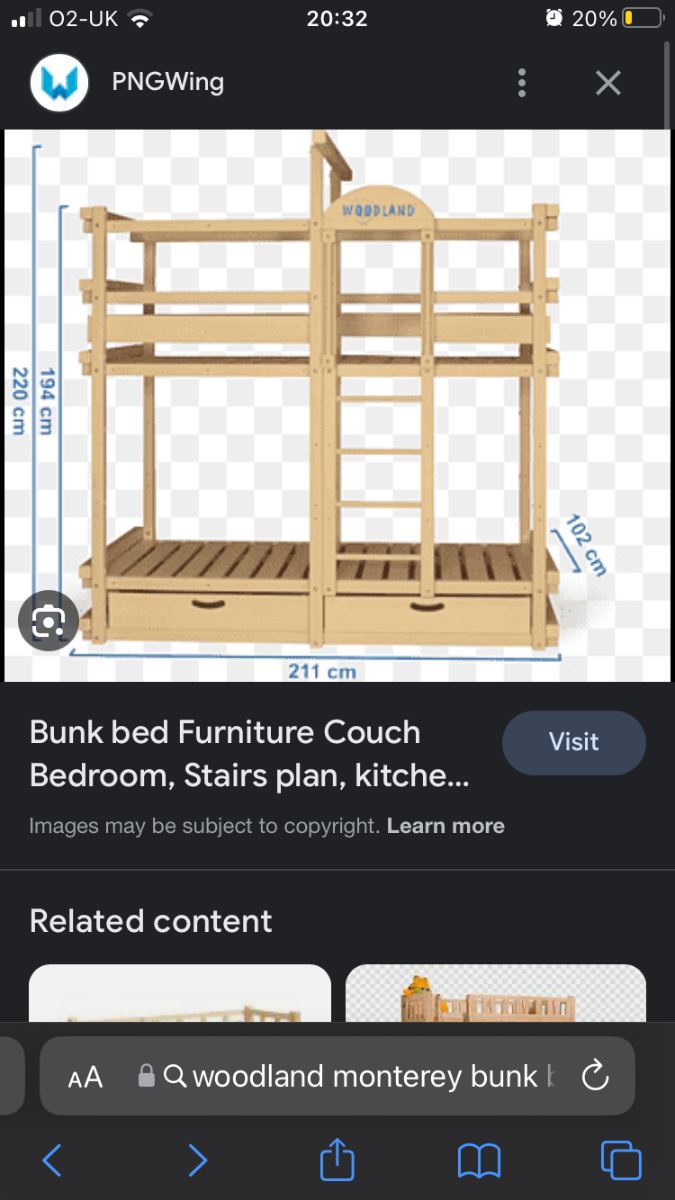The width and height of the screenshot is (675, 1200).
Task: Visit the PNGWing page
Action: (x=573, y=743)
